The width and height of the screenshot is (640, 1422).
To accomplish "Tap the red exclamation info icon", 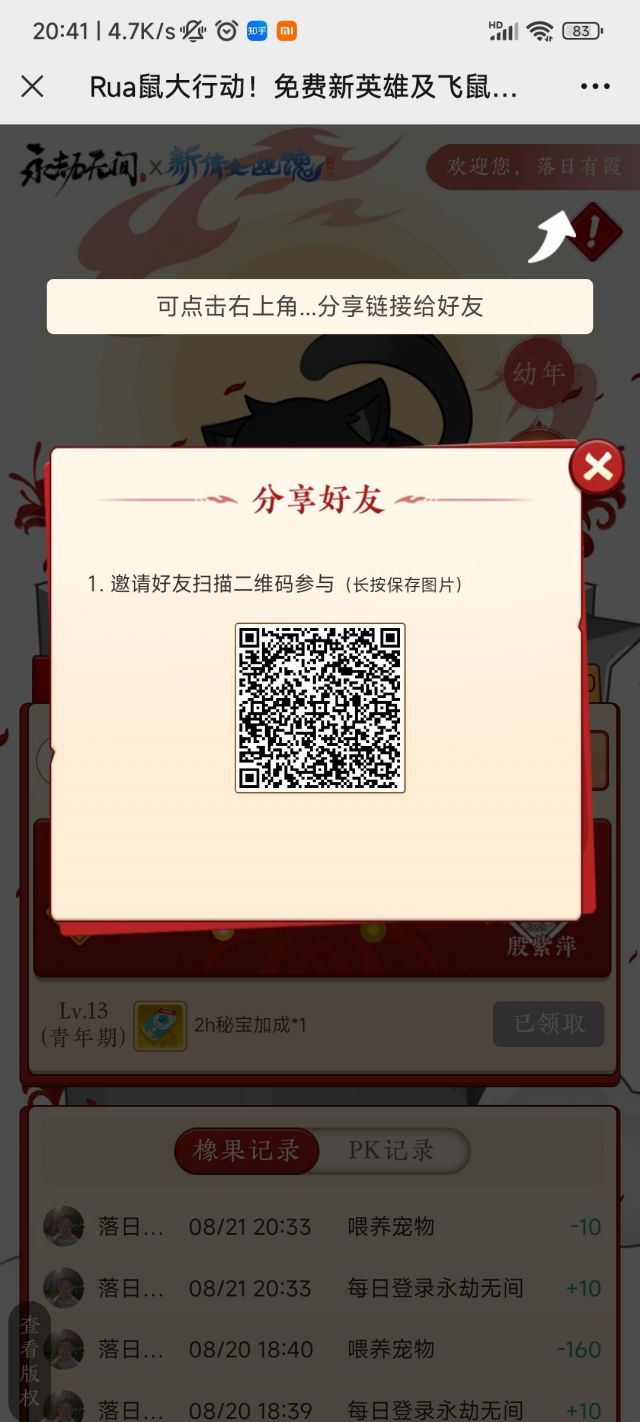I will 595,233.
